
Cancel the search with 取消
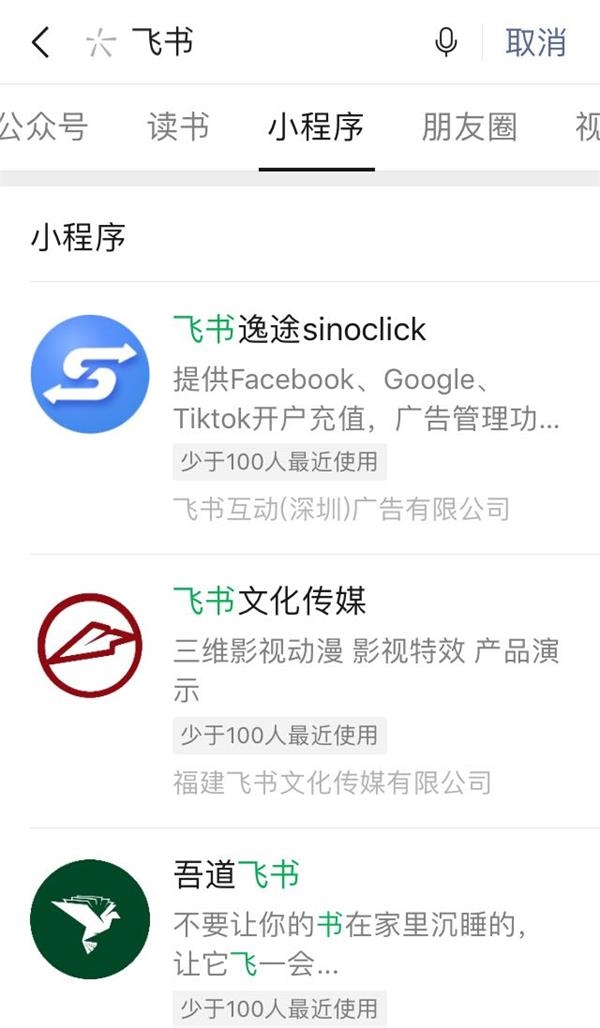click(x=535, y=43)
